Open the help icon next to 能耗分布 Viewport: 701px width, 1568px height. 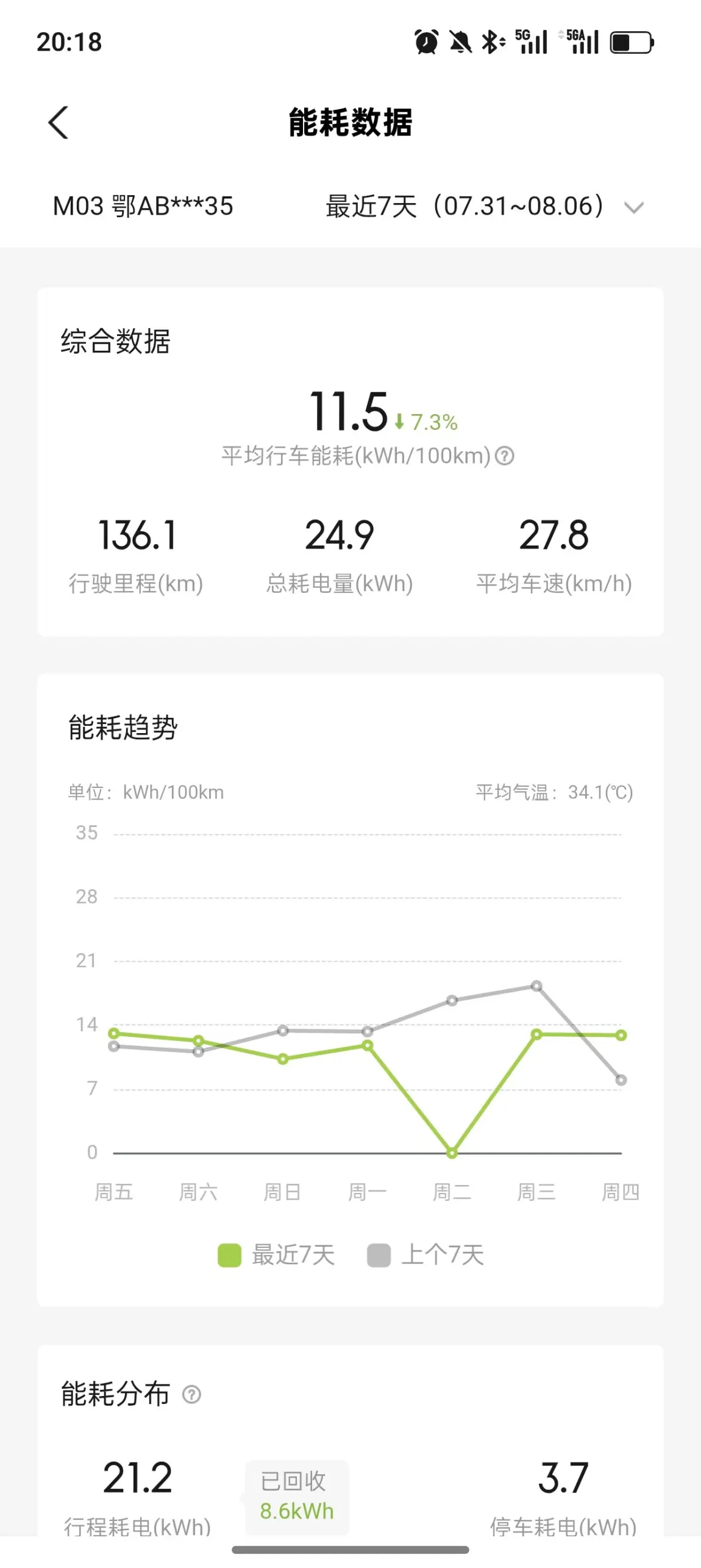coord(191,1394)
